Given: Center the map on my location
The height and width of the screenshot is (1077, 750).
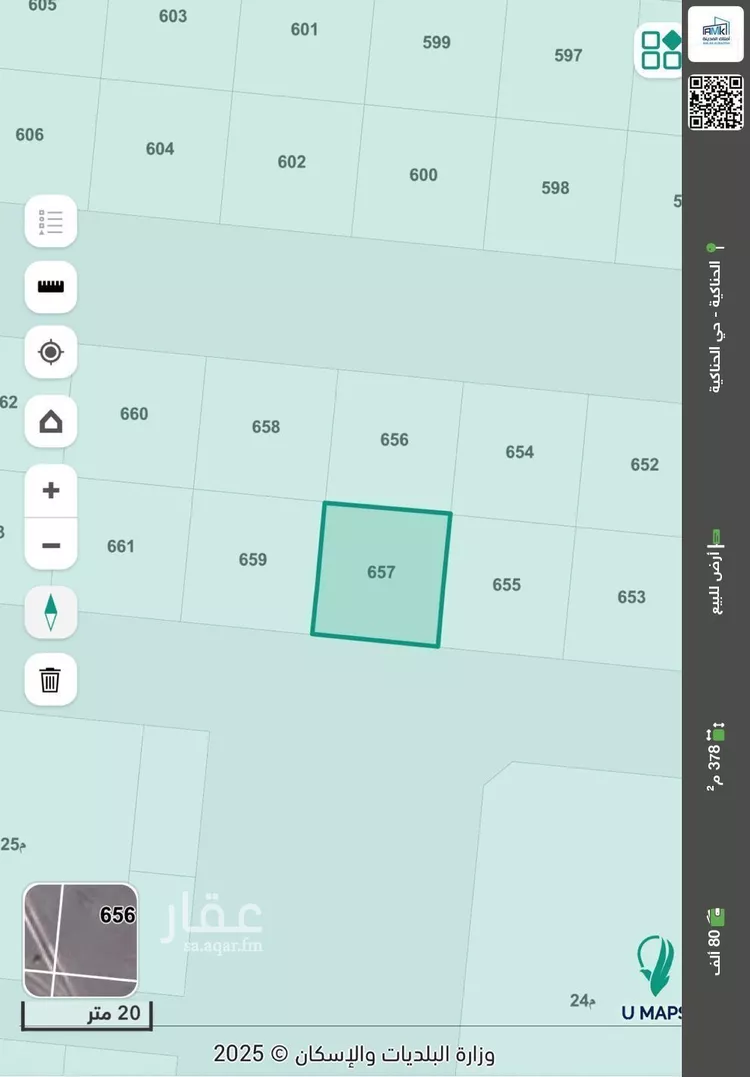Looking at the screenshot, I should (x=50, y=352).
